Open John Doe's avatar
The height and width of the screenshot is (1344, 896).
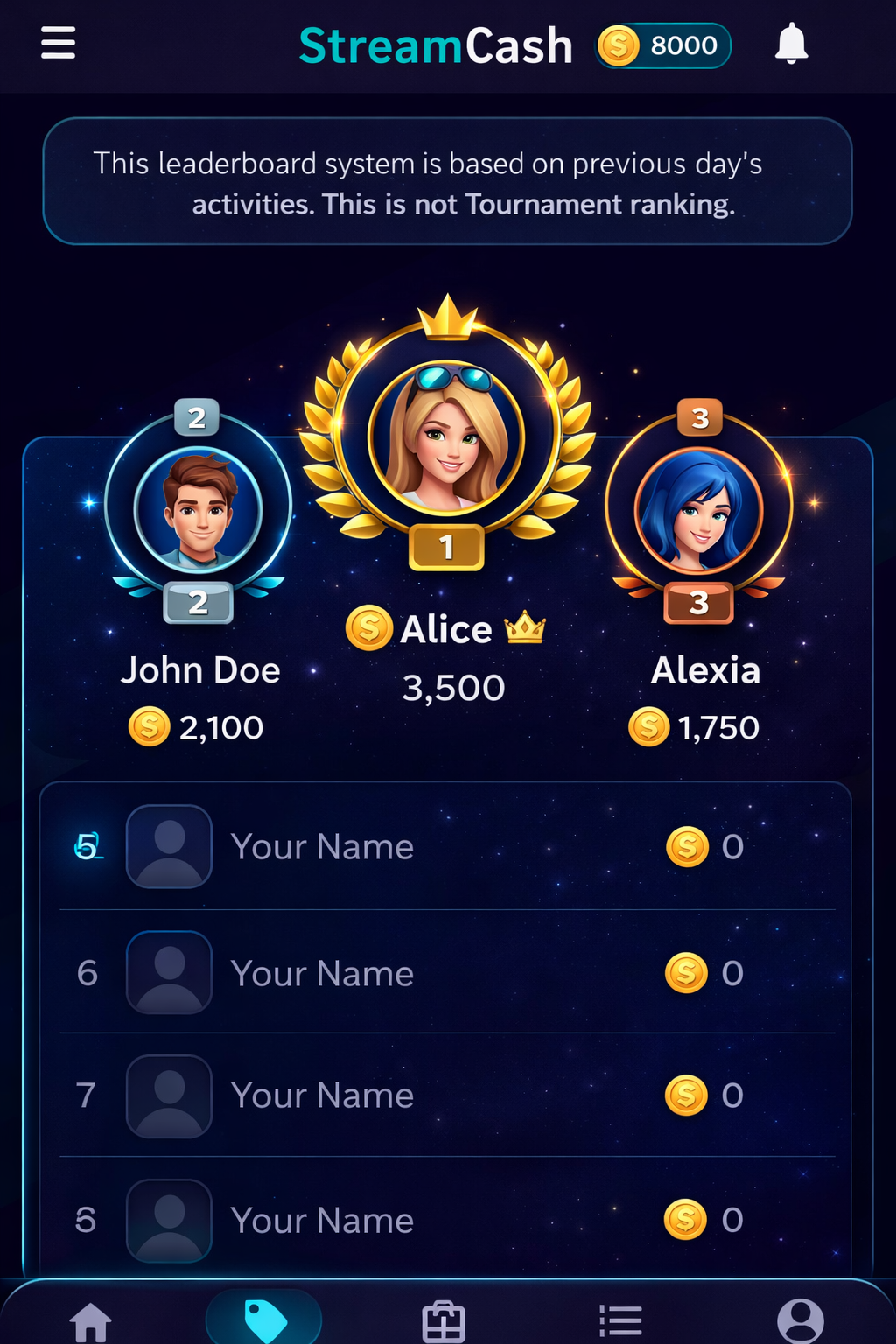point(199,509)
